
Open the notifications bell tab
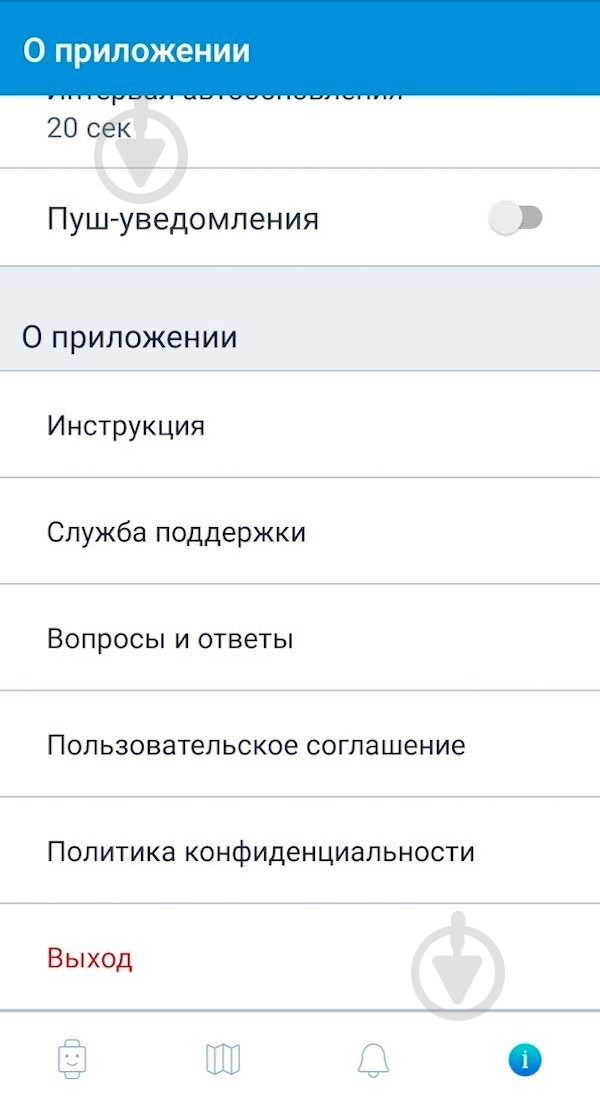point(373,1058)
